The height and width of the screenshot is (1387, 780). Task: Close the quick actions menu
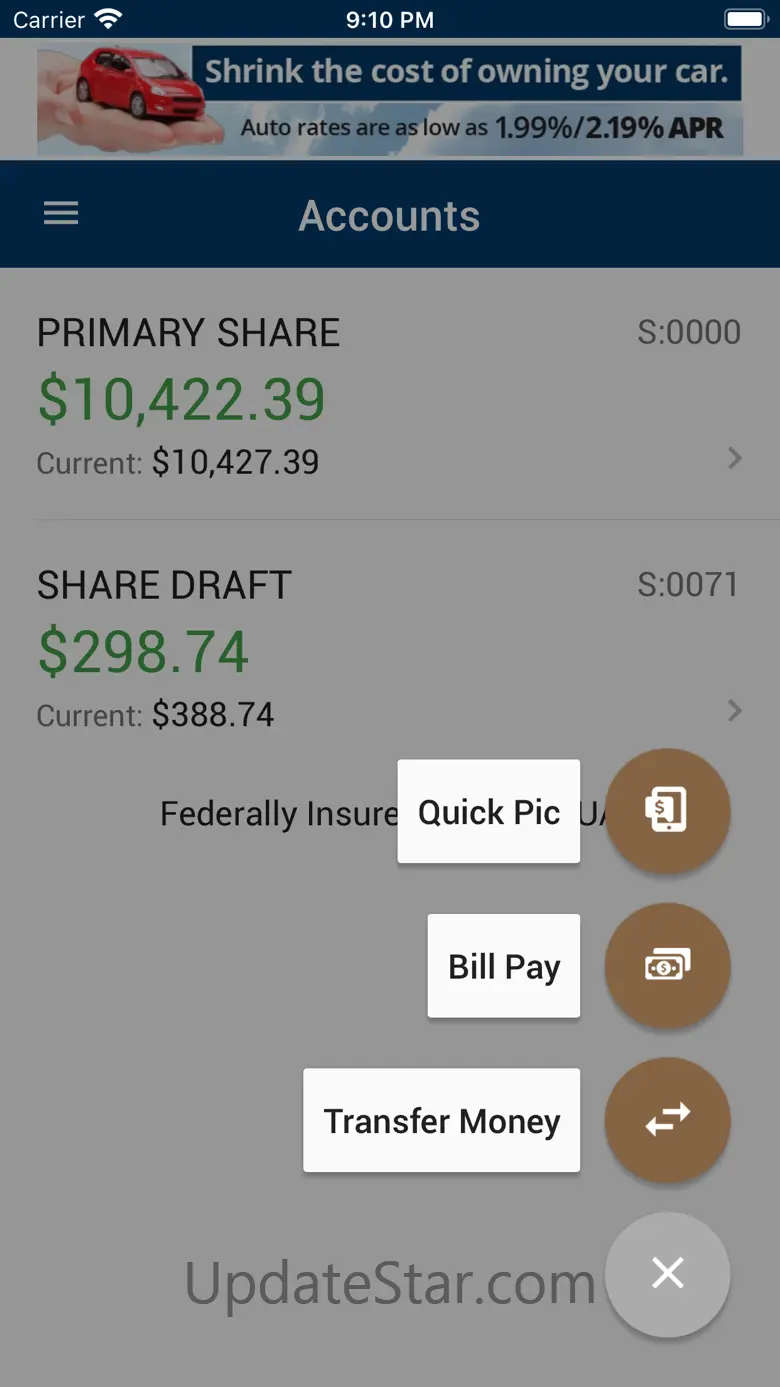[x=667, y=1274]
